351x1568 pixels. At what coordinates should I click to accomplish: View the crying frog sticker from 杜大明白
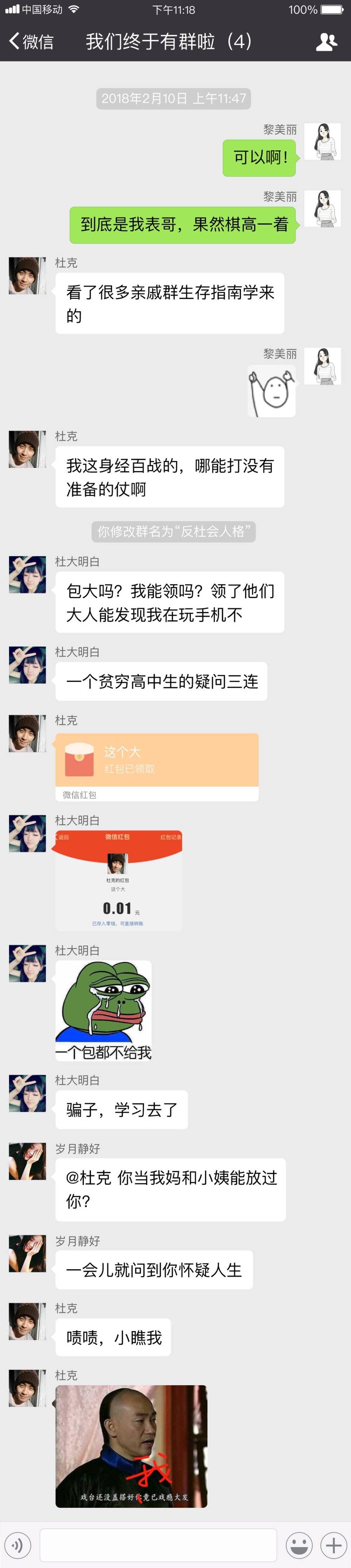click(x=104, y=1010)
